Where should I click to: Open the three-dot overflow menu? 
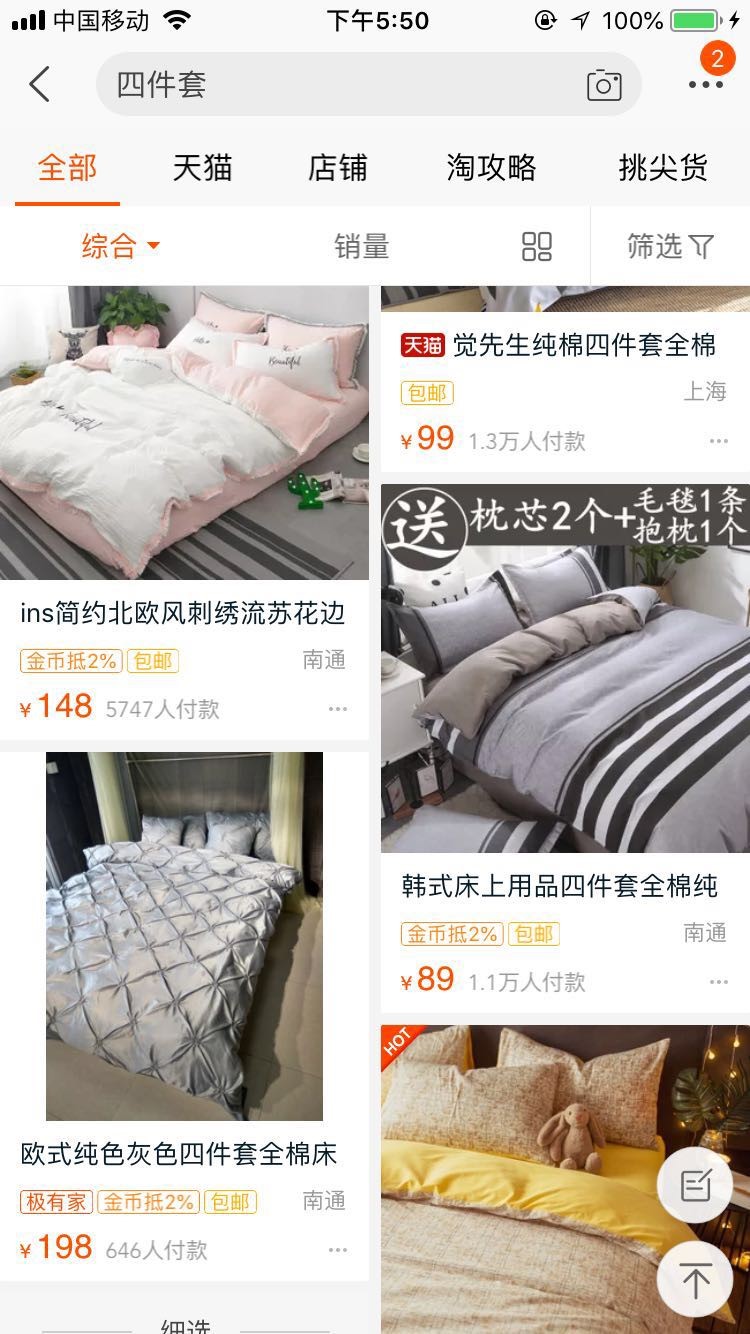coord(705,85)
